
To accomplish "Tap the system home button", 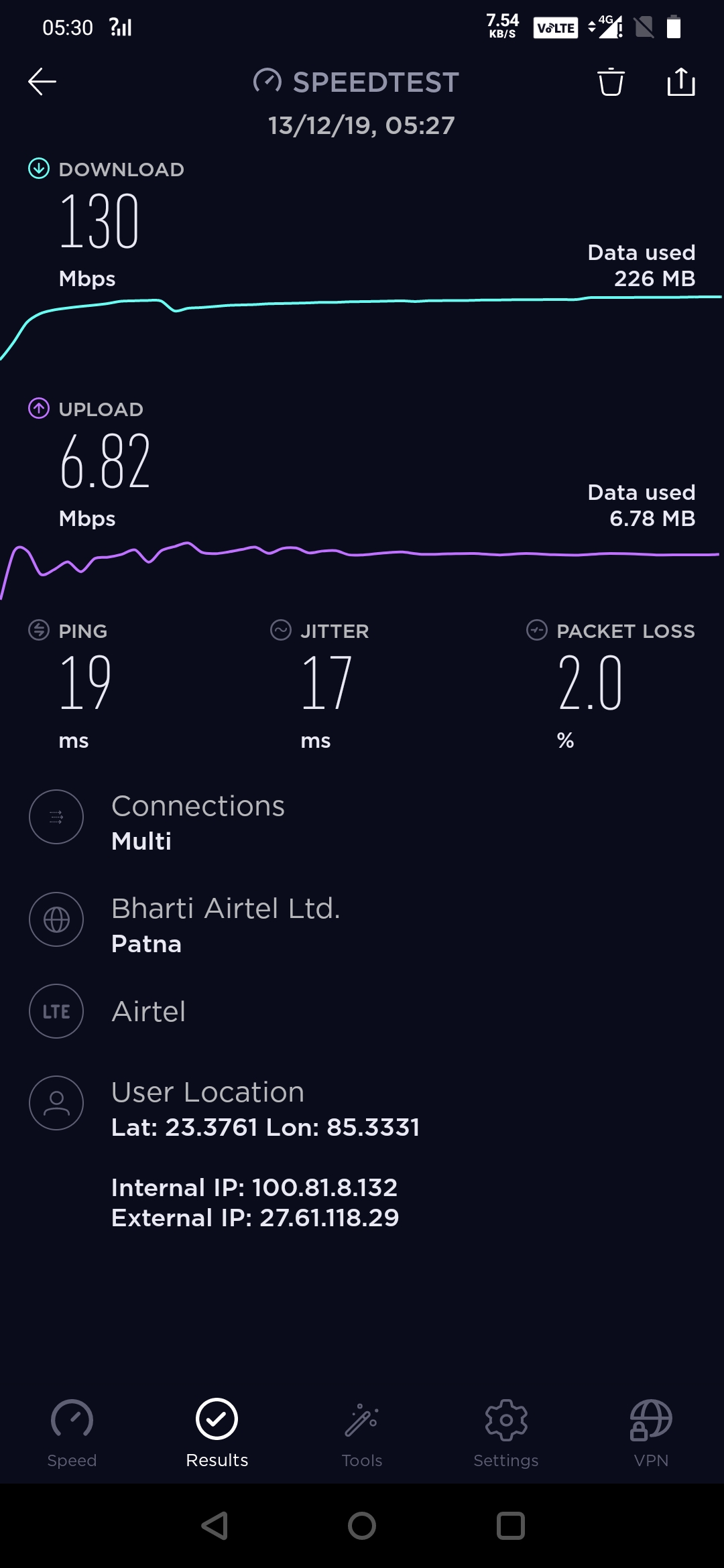I will coord(362,1526).
